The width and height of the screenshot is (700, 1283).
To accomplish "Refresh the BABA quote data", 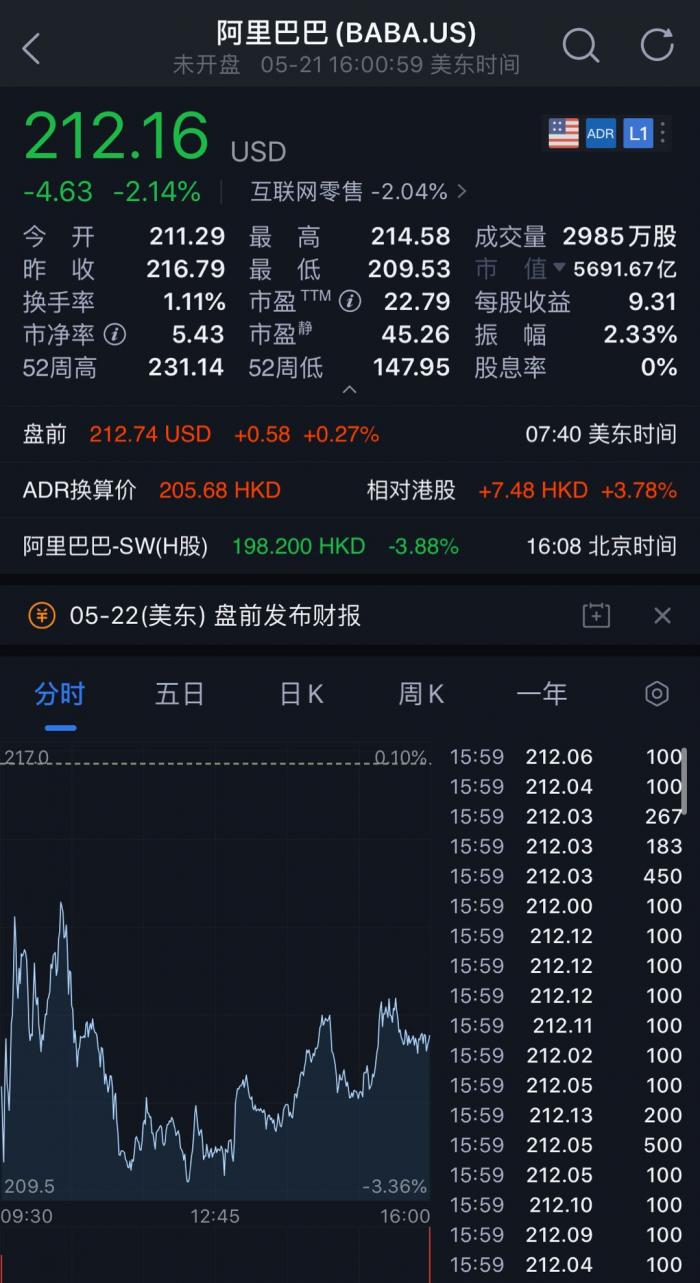I will coord(657,46).
